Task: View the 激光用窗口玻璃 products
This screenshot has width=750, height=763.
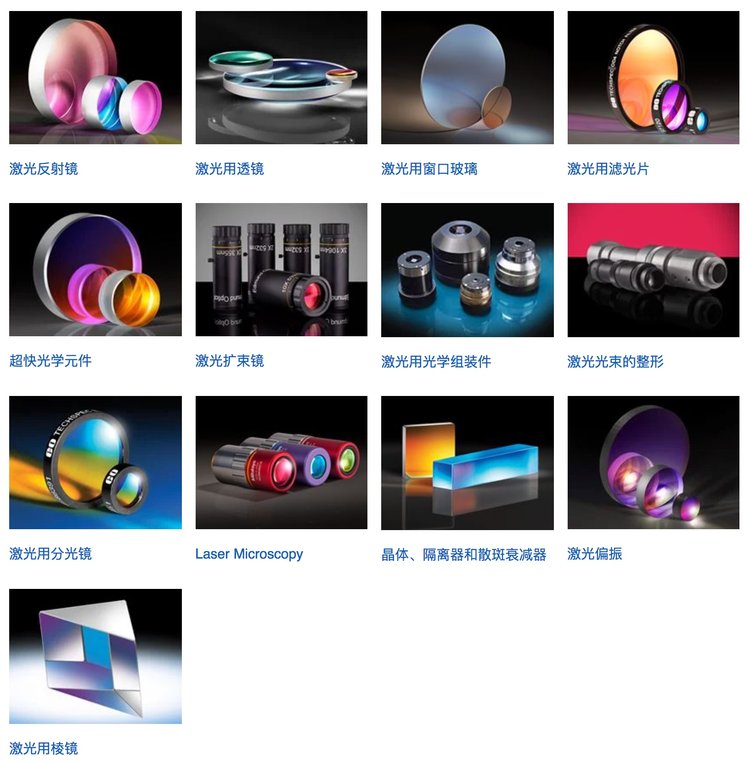Action: [x=429, y=169]
